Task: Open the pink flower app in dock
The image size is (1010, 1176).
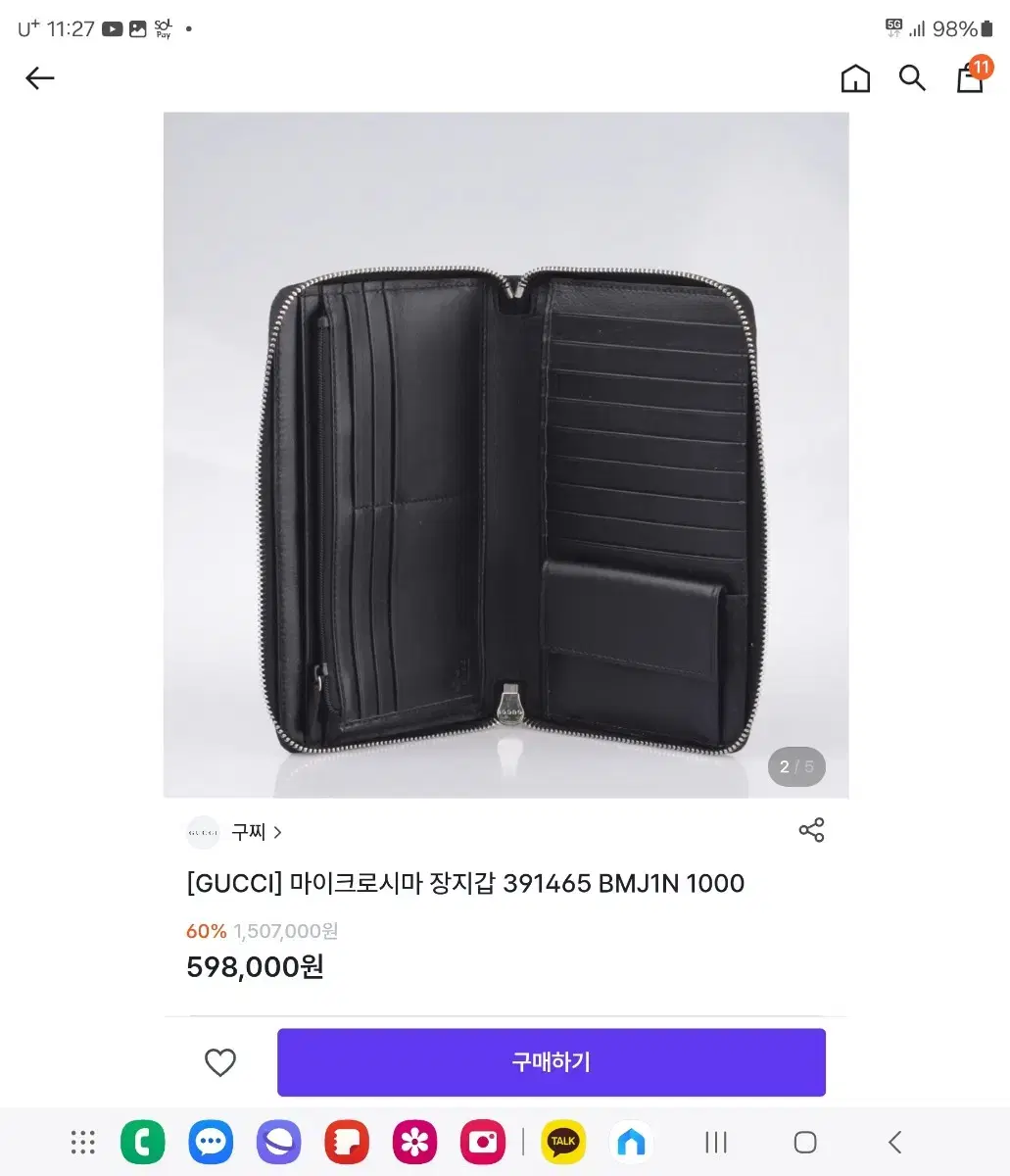Action: coord(414,1141)
